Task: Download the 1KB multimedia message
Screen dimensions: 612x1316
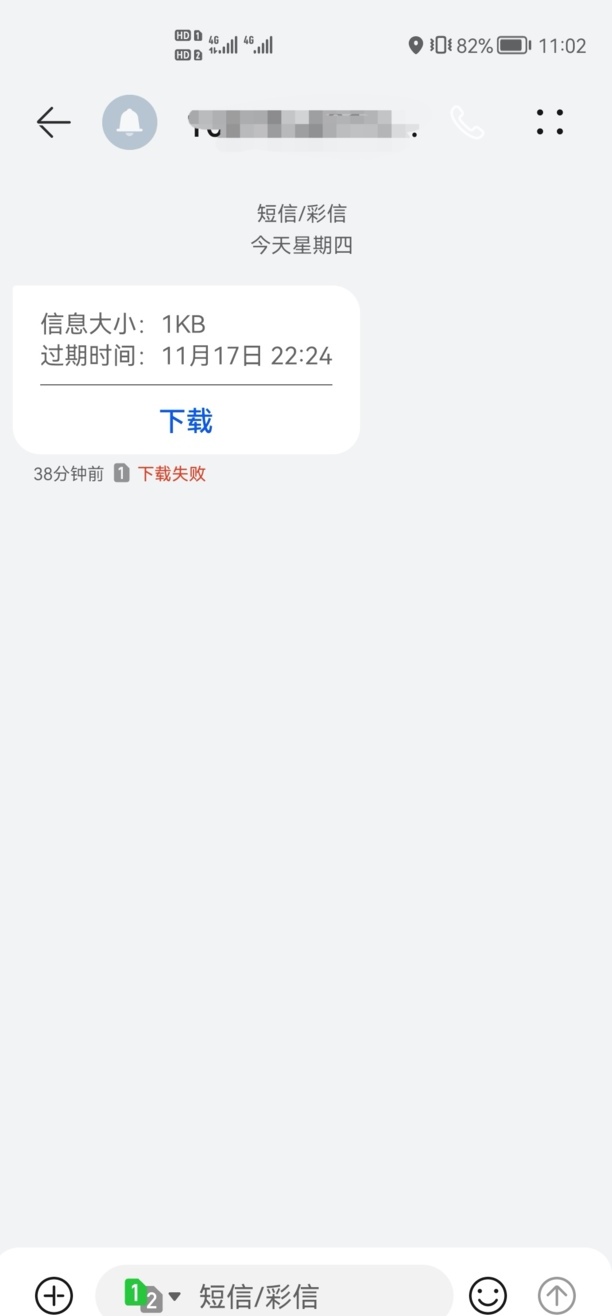Action: point(186,421)
